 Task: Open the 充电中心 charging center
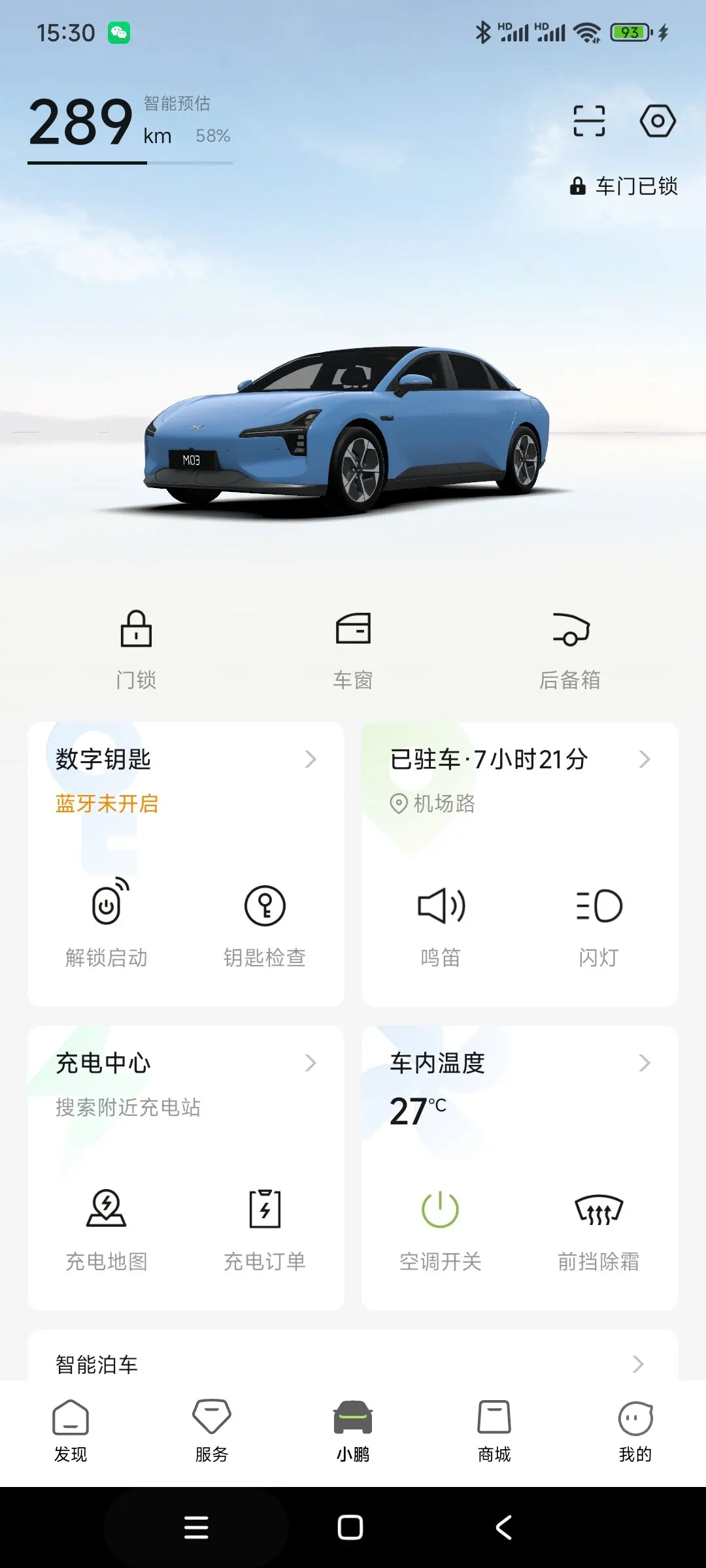tap(186, 1064)
